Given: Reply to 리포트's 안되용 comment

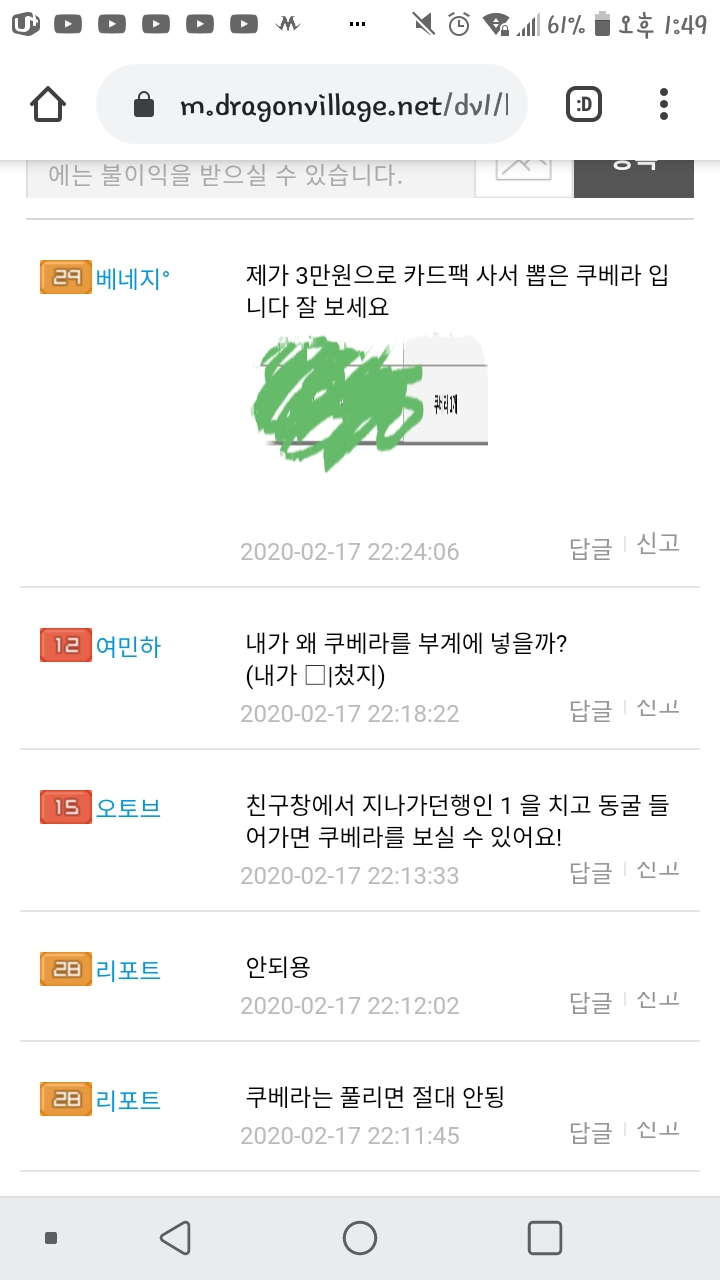Looking at the screenshot, I should tap(590, 1003).
